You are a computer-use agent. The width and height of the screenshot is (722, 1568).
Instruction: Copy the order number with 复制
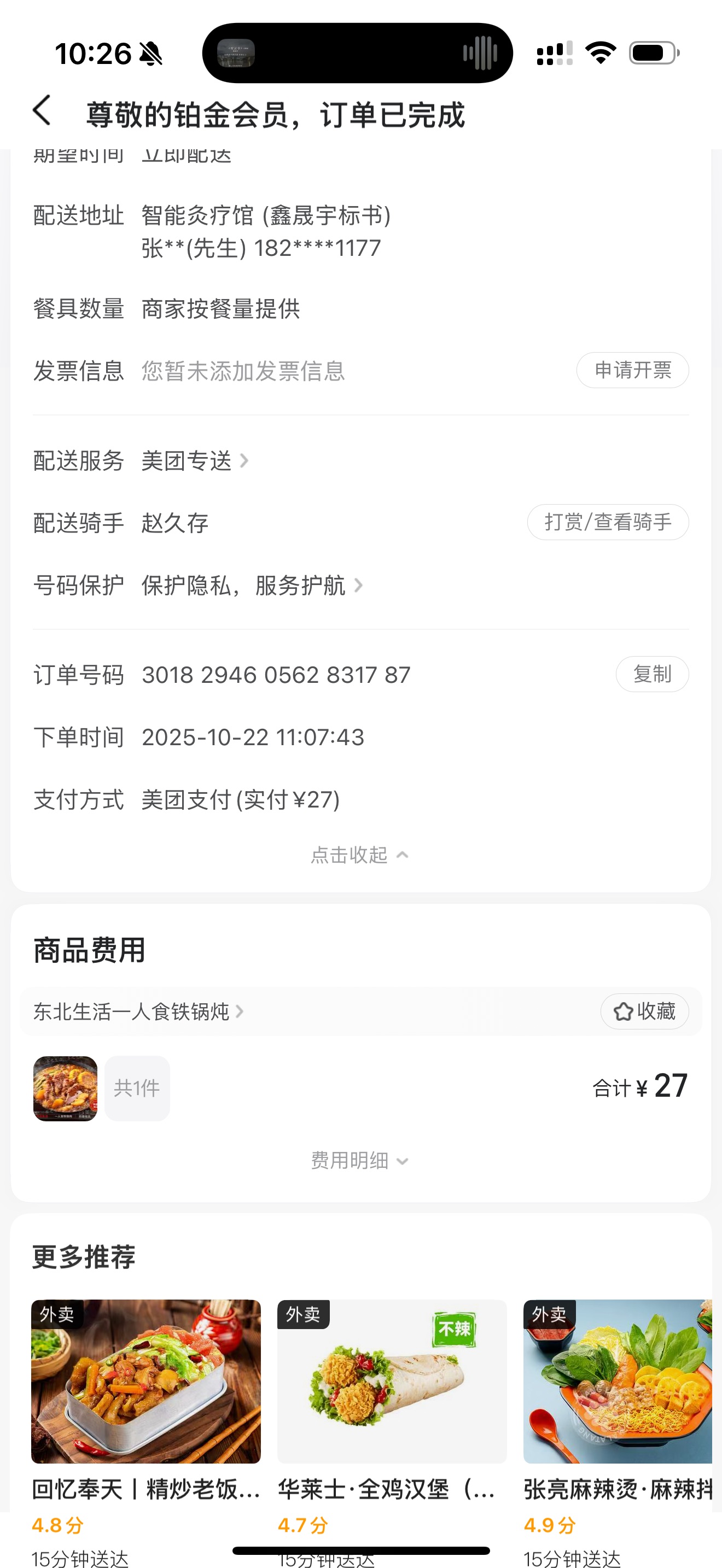(x=651, y=675)
